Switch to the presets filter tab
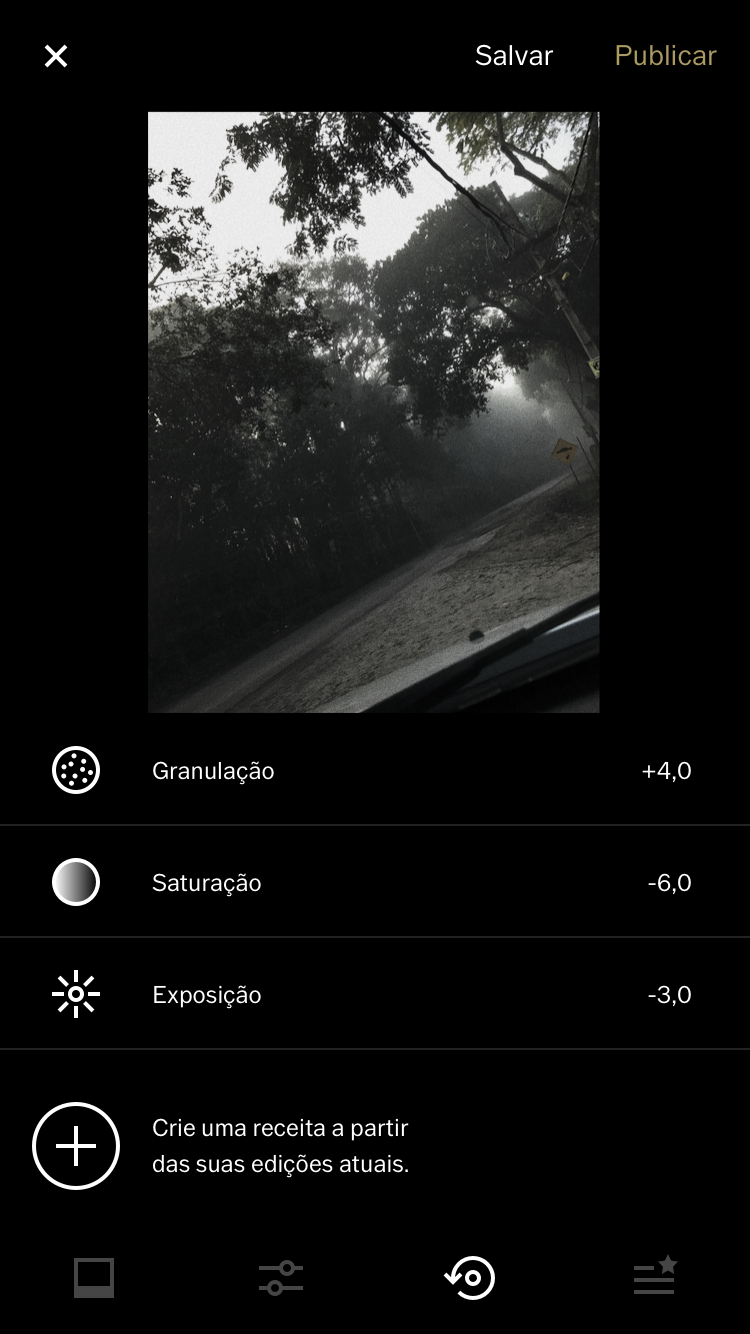Viewport: 750px width, 1334px height. coord(94,1278)
